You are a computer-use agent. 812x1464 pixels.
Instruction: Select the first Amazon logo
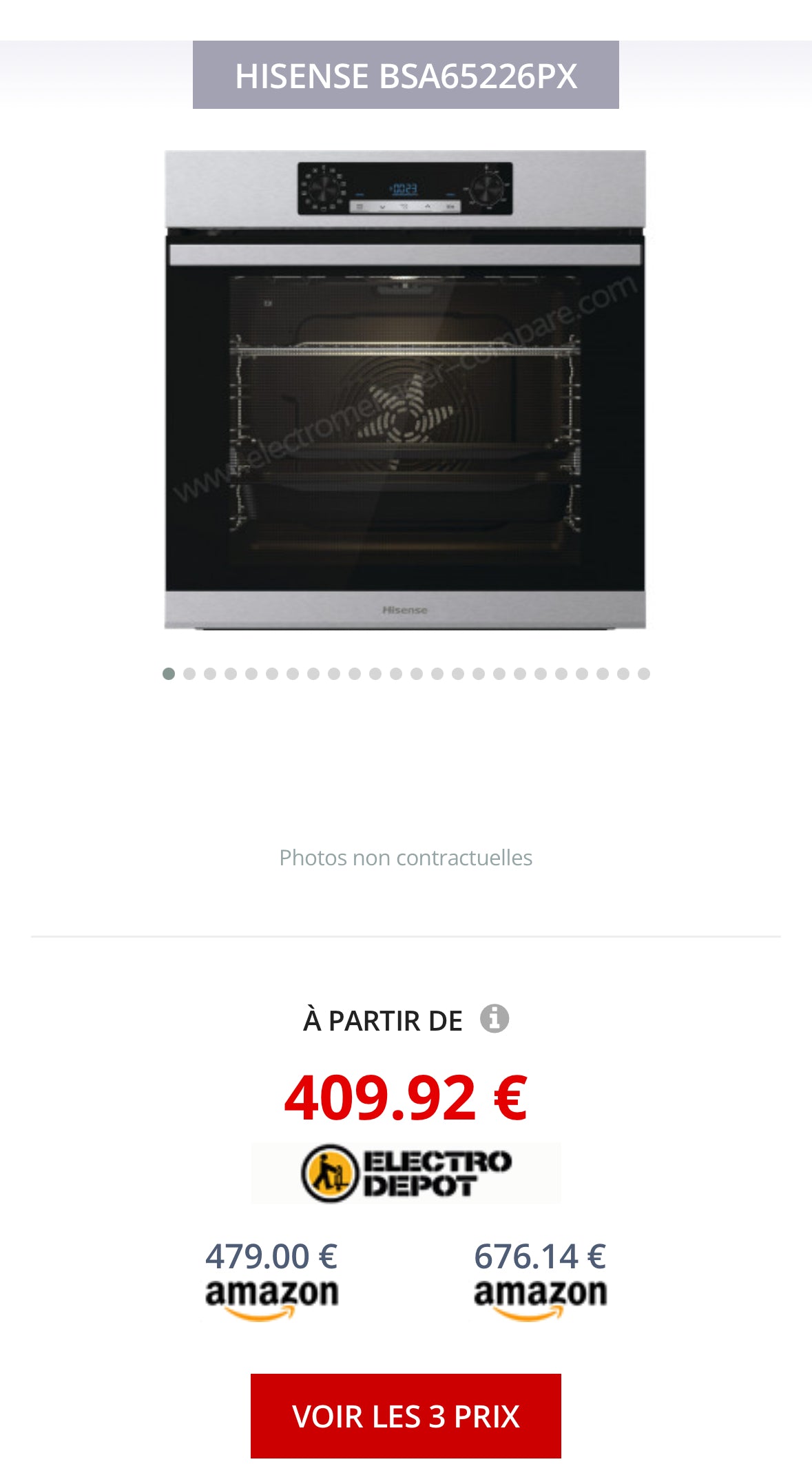coord(271,1293)
